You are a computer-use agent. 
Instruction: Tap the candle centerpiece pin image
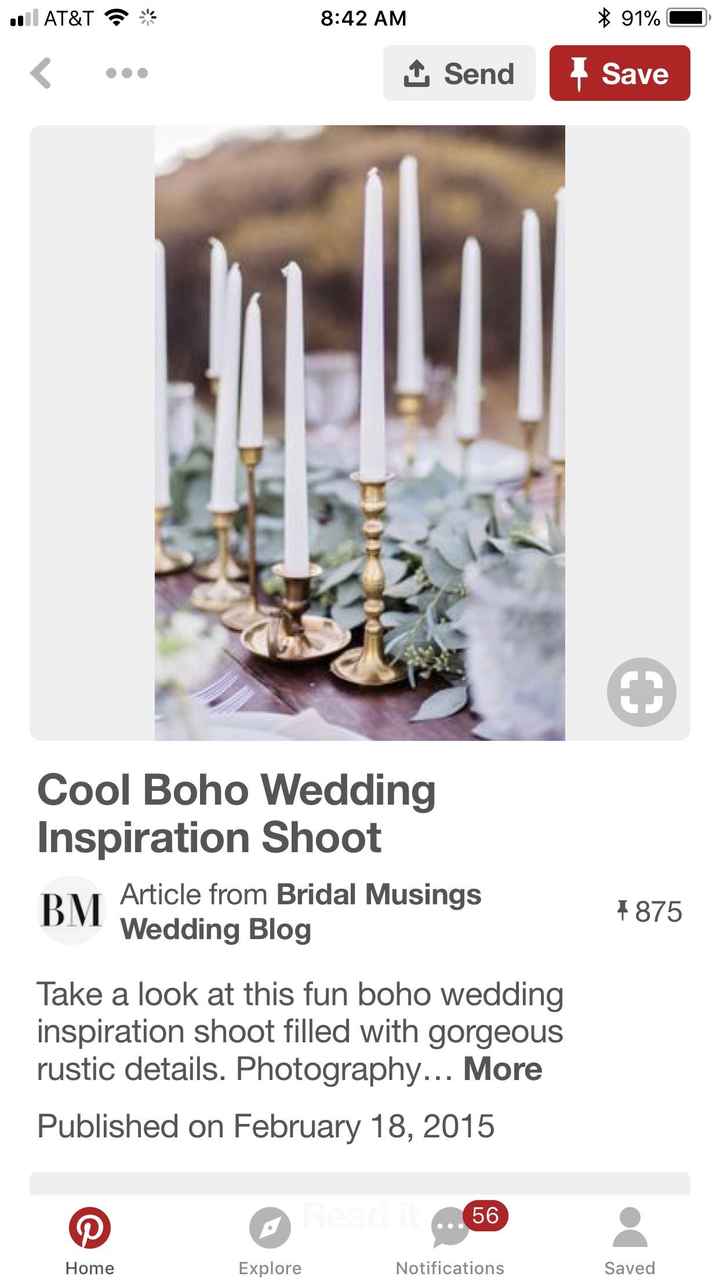(x=358, y=430)
